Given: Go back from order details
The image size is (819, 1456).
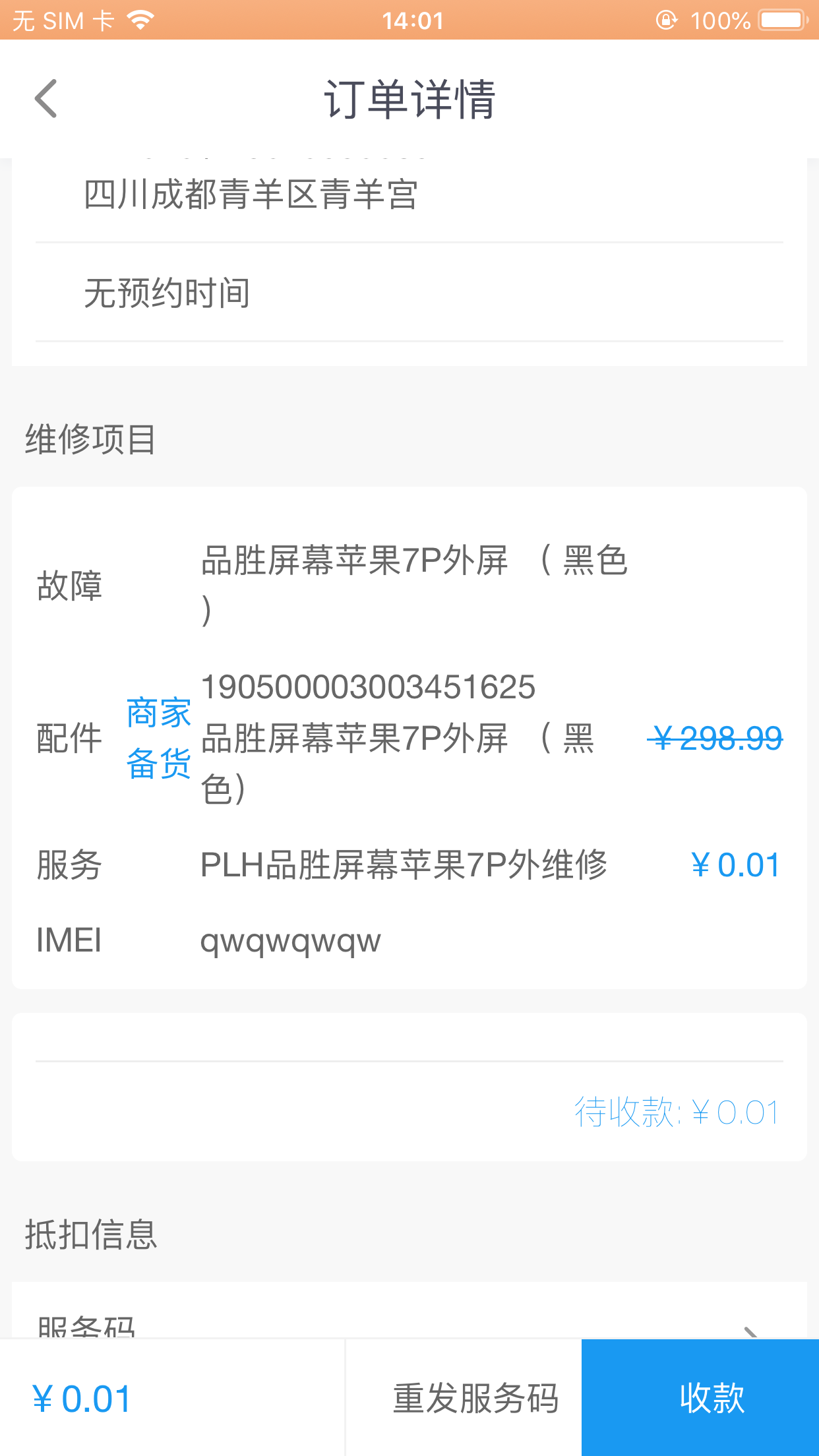Looking at the screenshot, I should (46, 99).
